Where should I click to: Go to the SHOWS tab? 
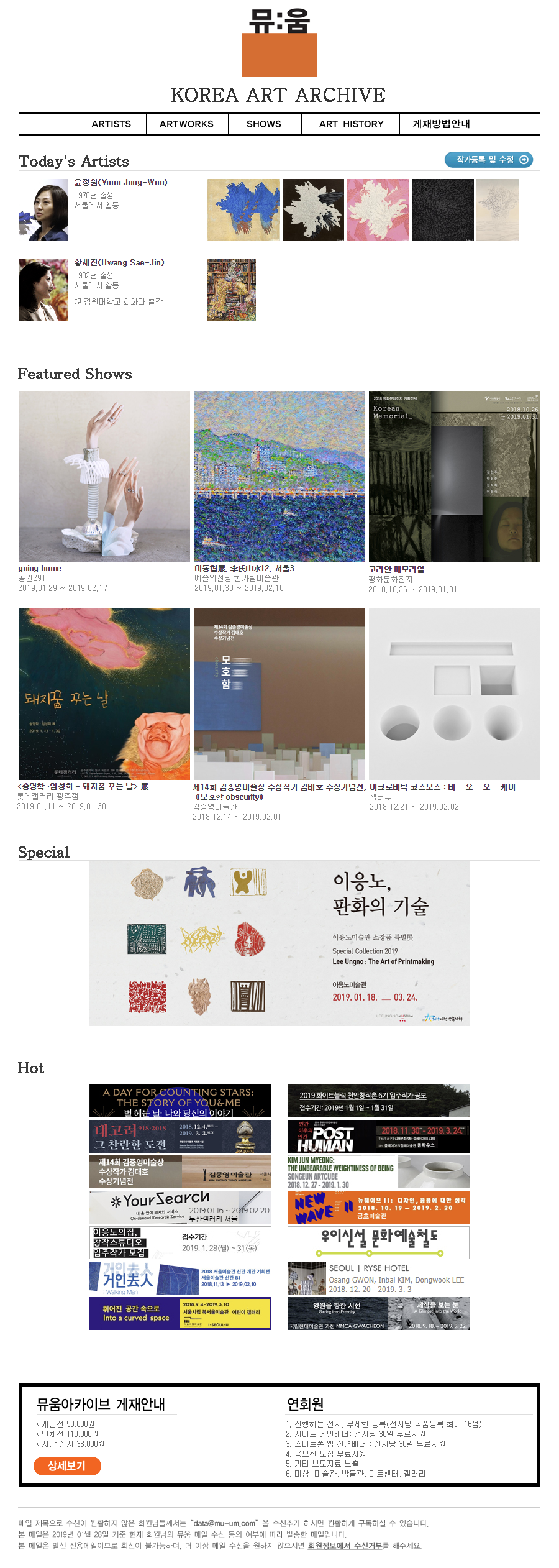click(x=264, y=124)
